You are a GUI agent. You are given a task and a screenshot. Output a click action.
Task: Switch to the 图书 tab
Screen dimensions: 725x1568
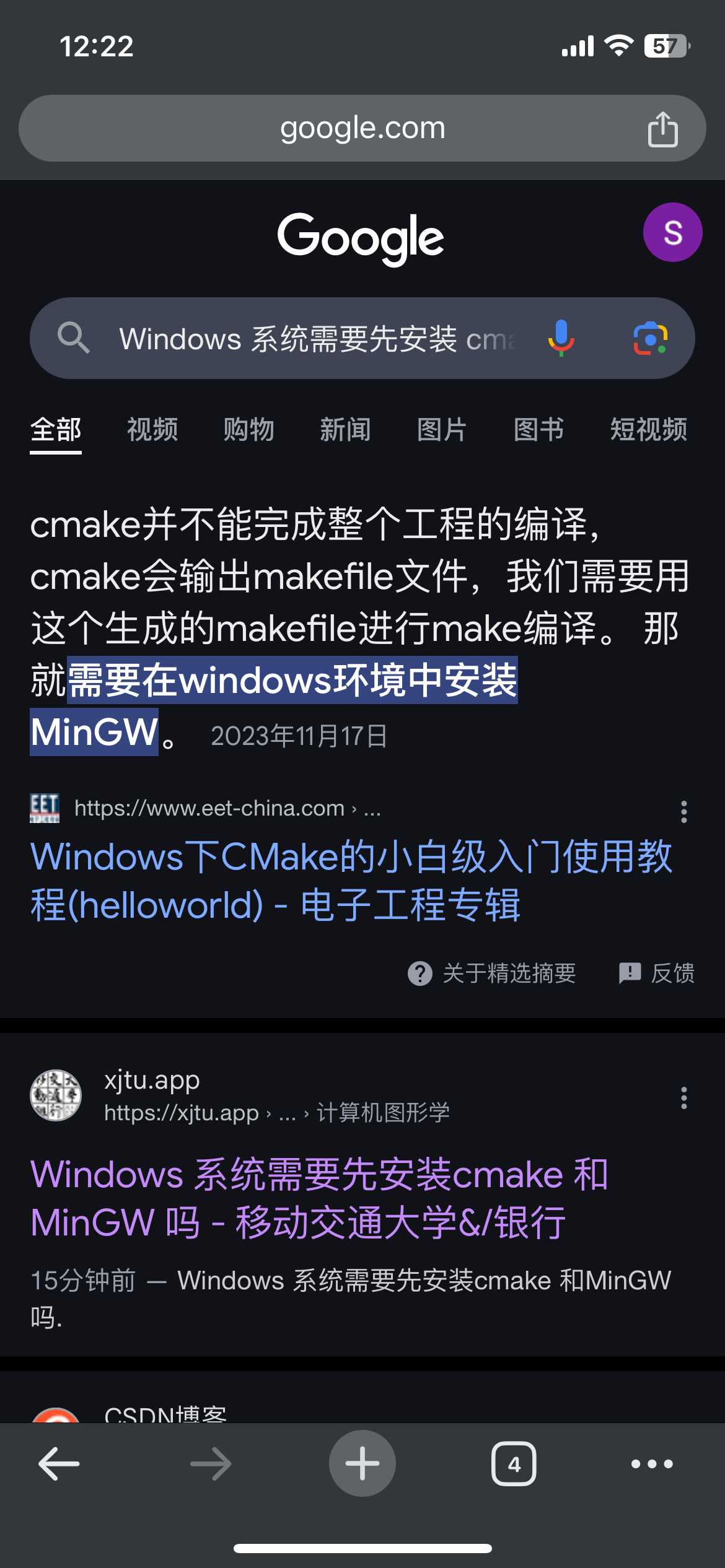(x=538, y=429)
